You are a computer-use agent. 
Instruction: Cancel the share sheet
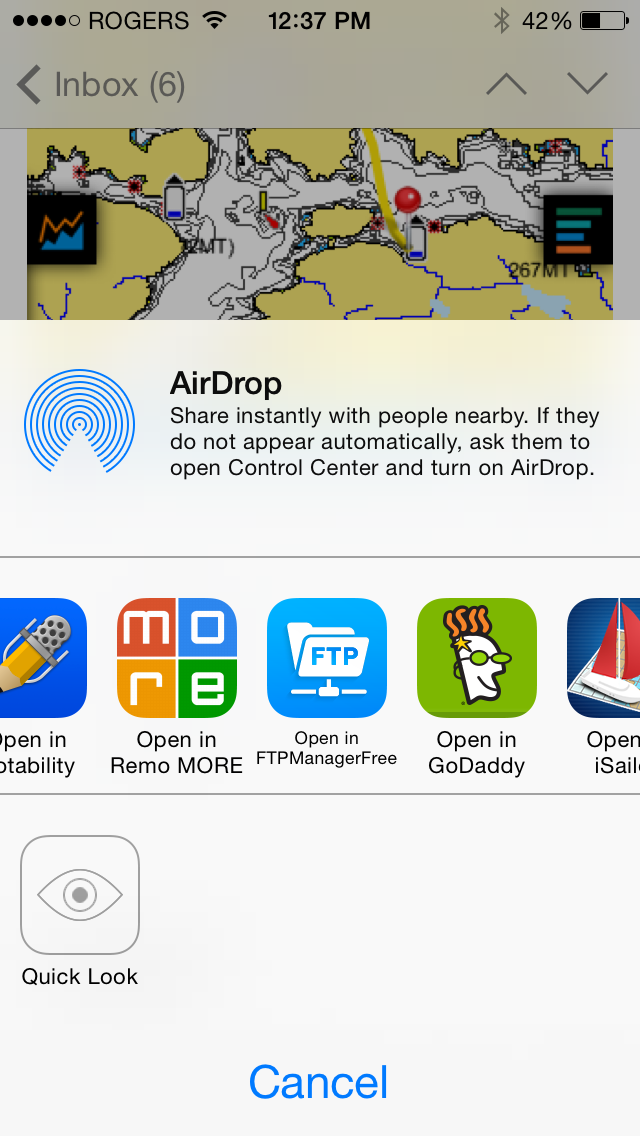pos(319,1082)
